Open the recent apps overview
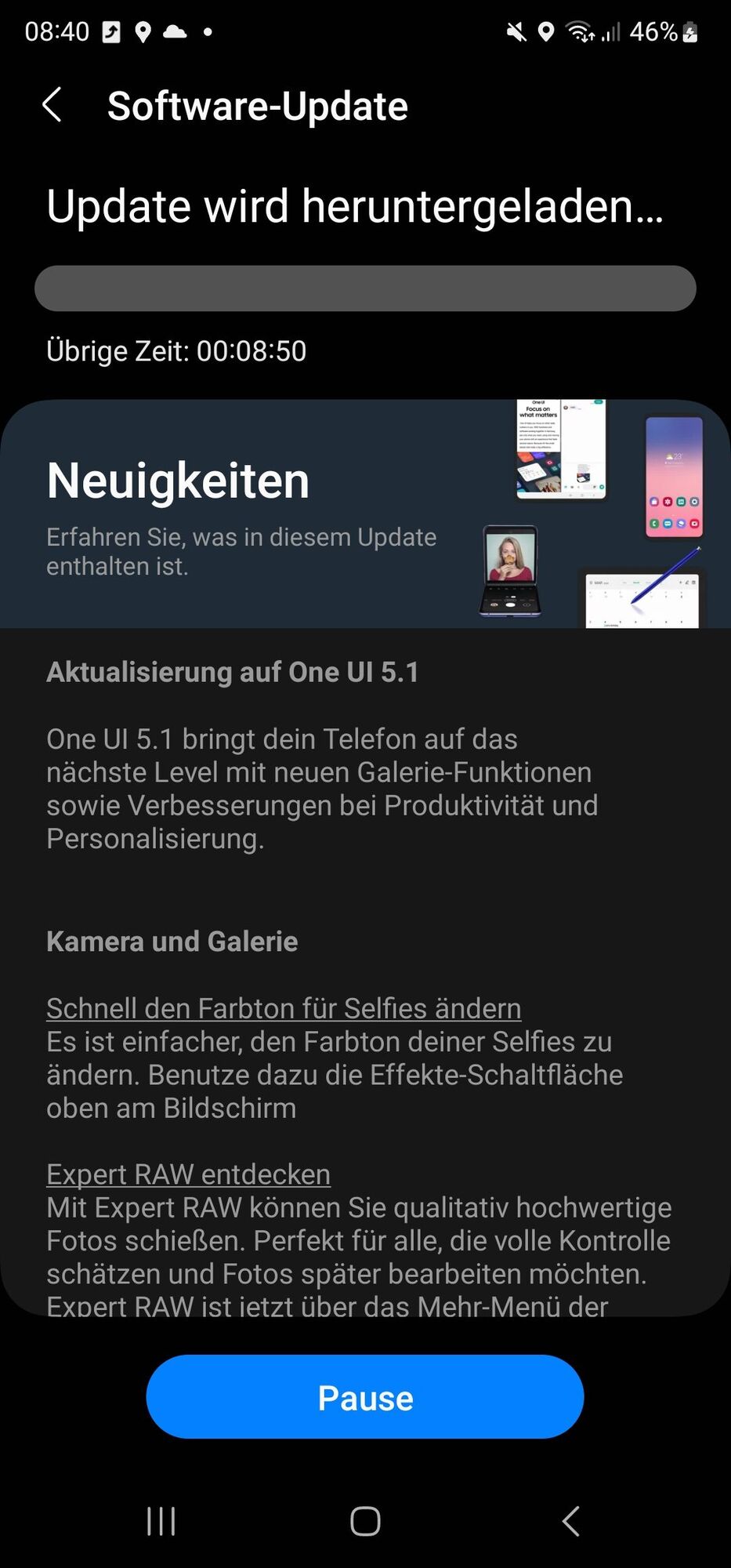Viewport: 731px width, 1568px height. point(161,1521)
